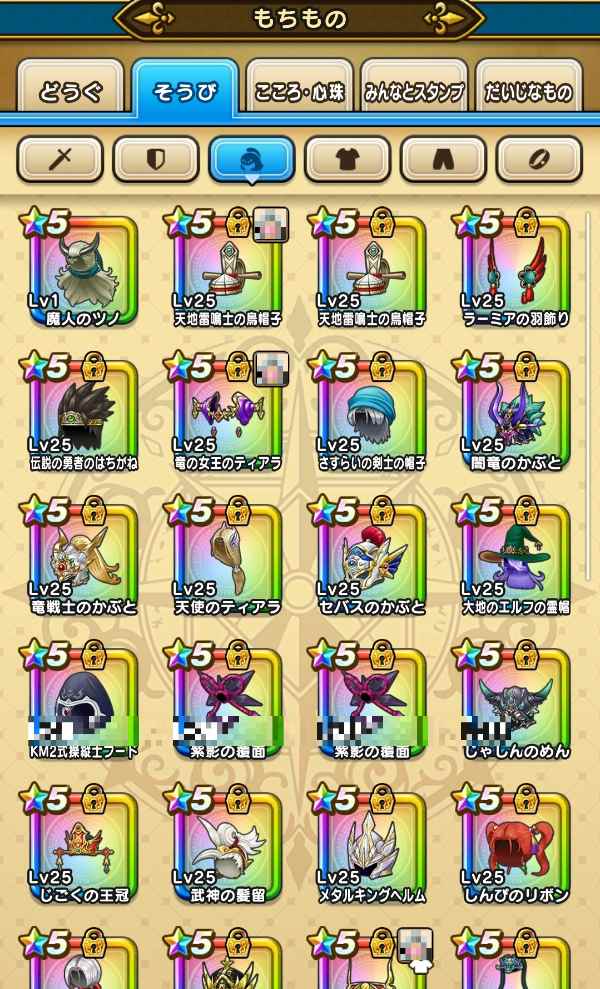Viewport: 600px width, 989px height.
Task: Choose さすらいの剣士の帽子
Action: pos(366,414)
